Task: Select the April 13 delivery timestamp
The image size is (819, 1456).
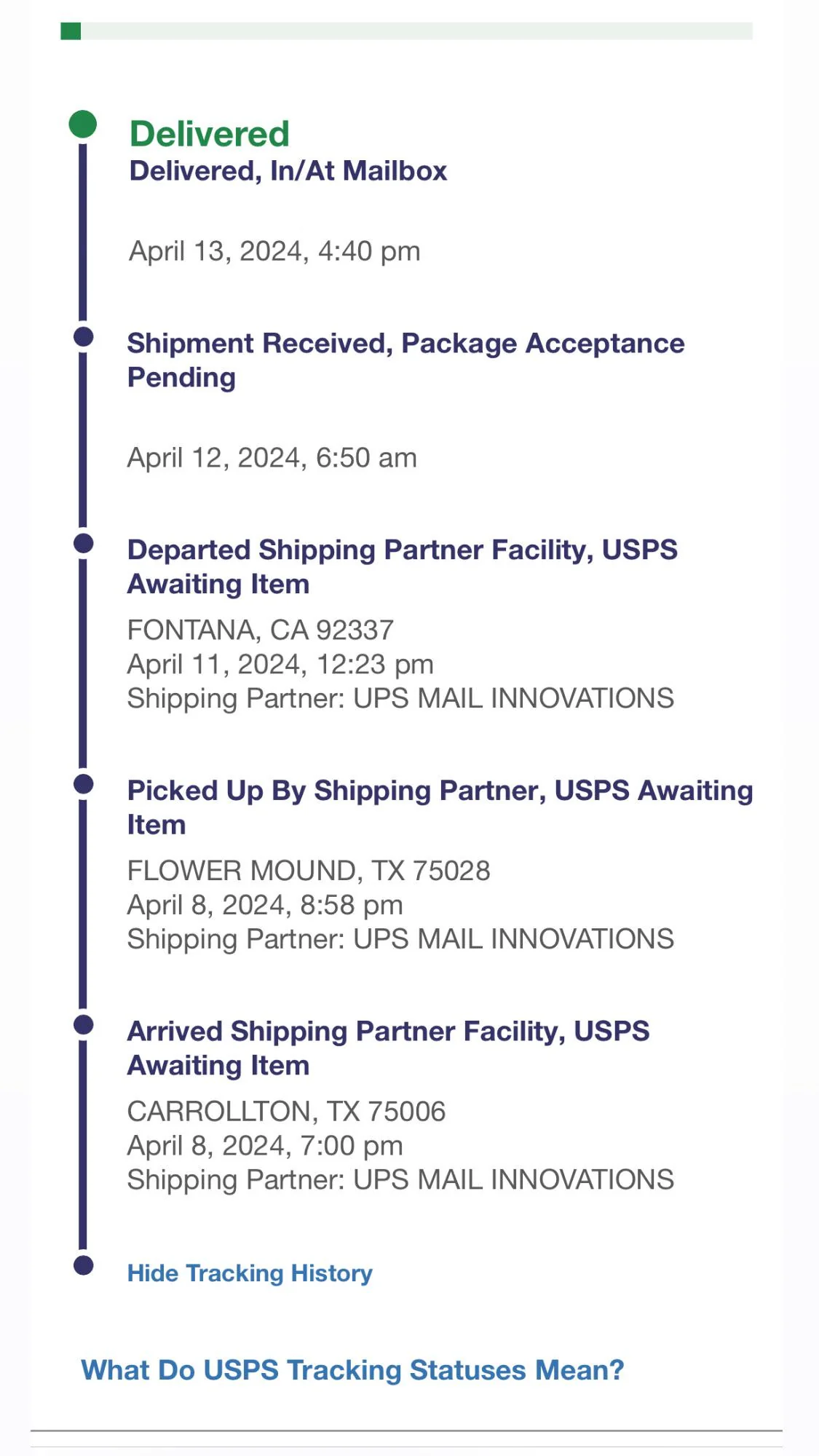Action: tap(274, 250)
